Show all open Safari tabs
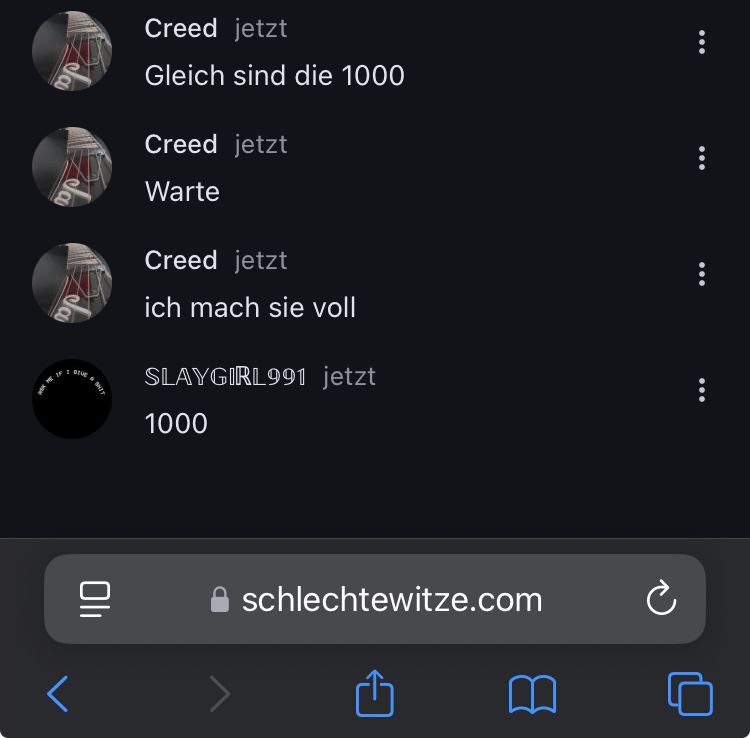 tap(690, 693)
